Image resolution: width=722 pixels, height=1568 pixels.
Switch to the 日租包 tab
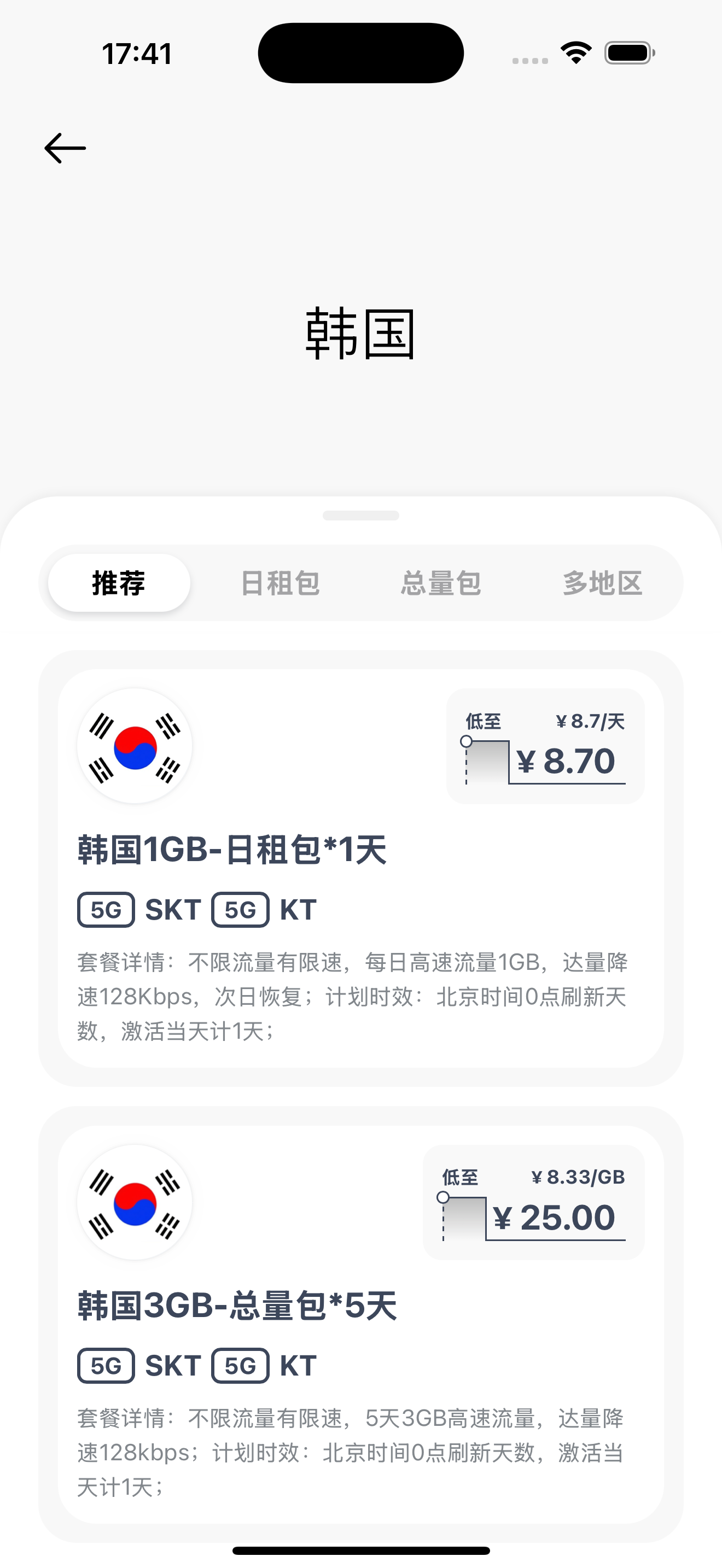coord(280,582)
